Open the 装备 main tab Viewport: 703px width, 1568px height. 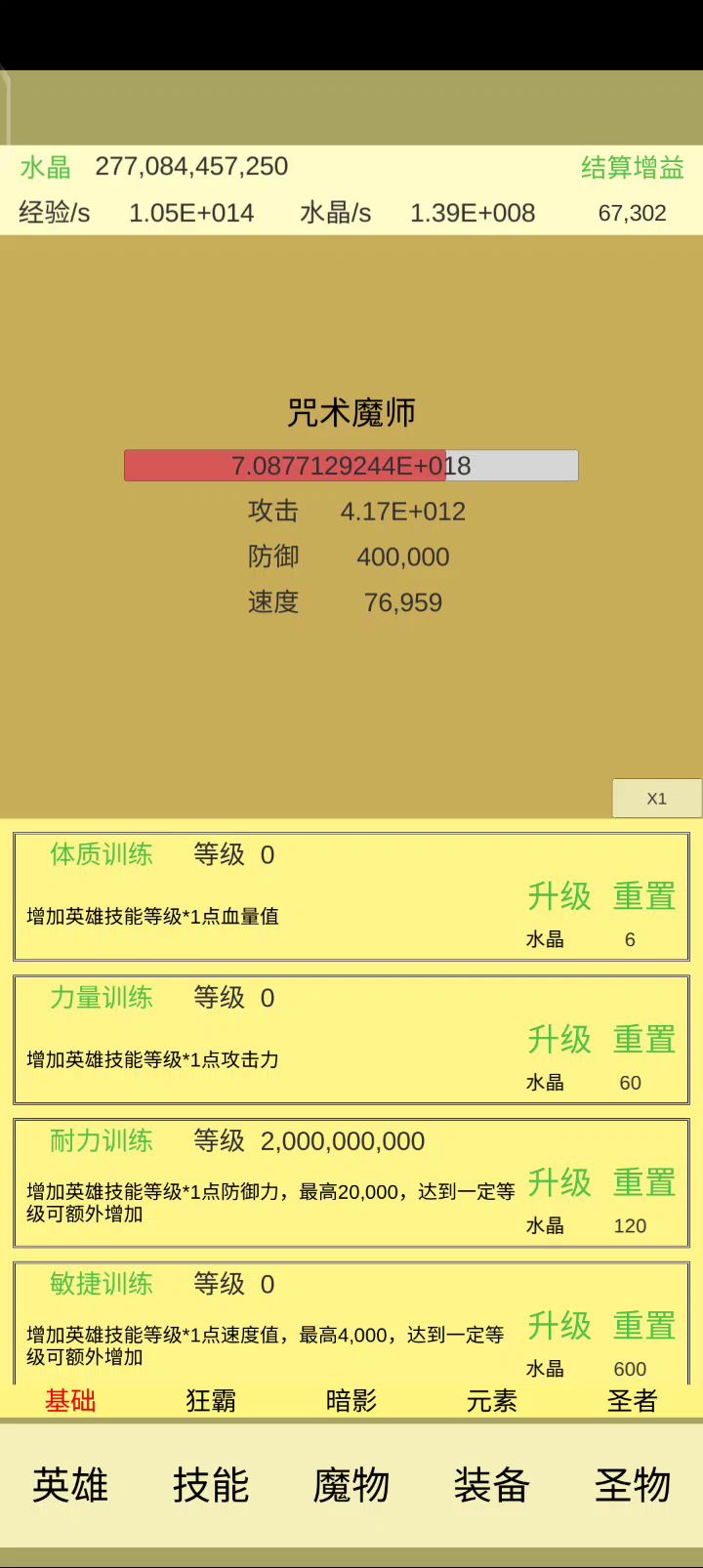[x=492, y=1485]
